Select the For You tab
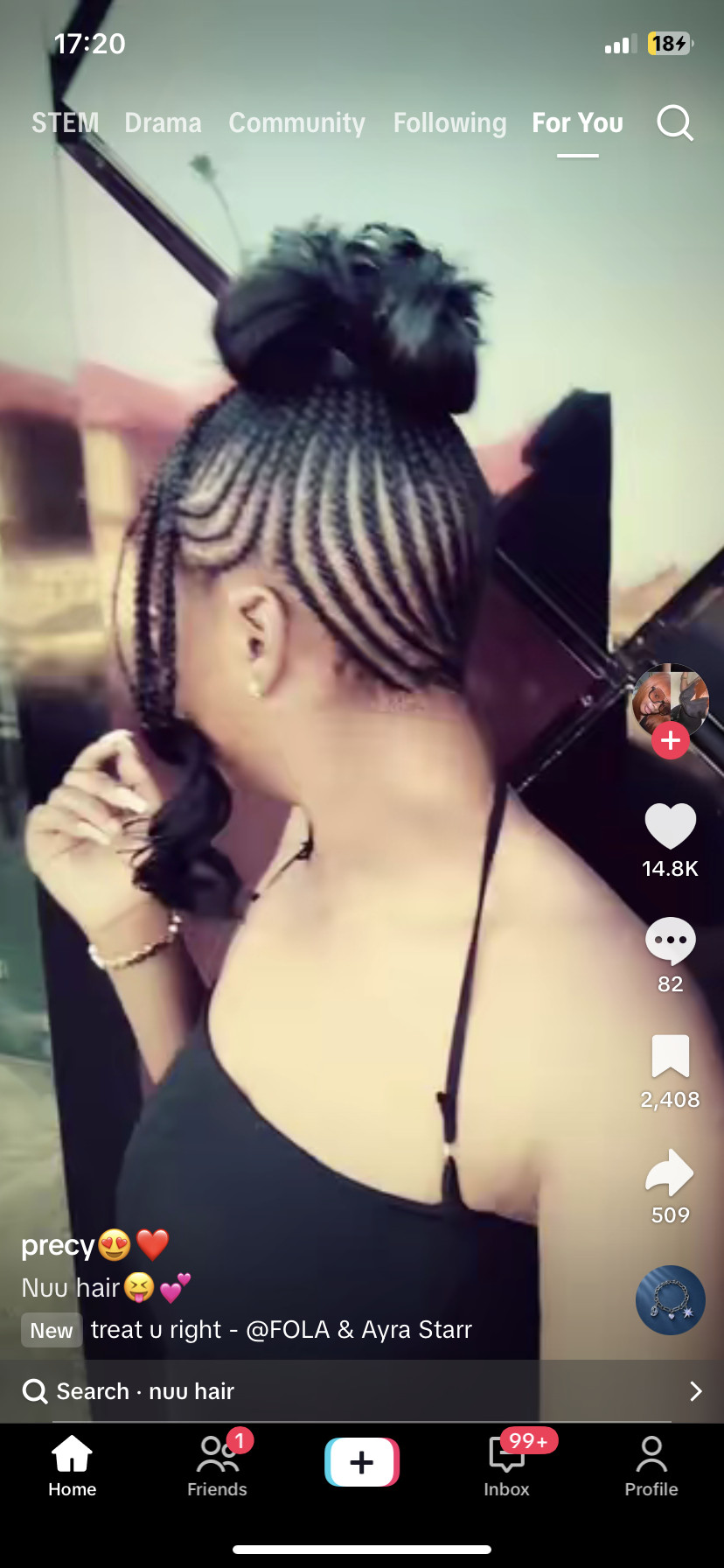 pyautogui.click(x=578, y=123)
